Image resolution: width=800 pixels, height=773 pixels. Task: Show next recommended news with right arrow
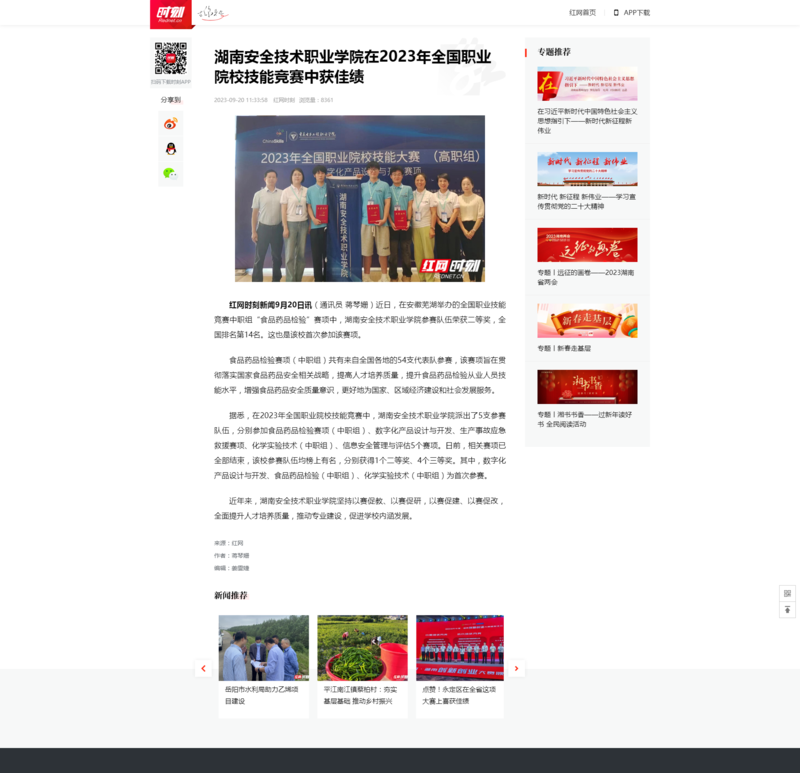pos(516,668)
